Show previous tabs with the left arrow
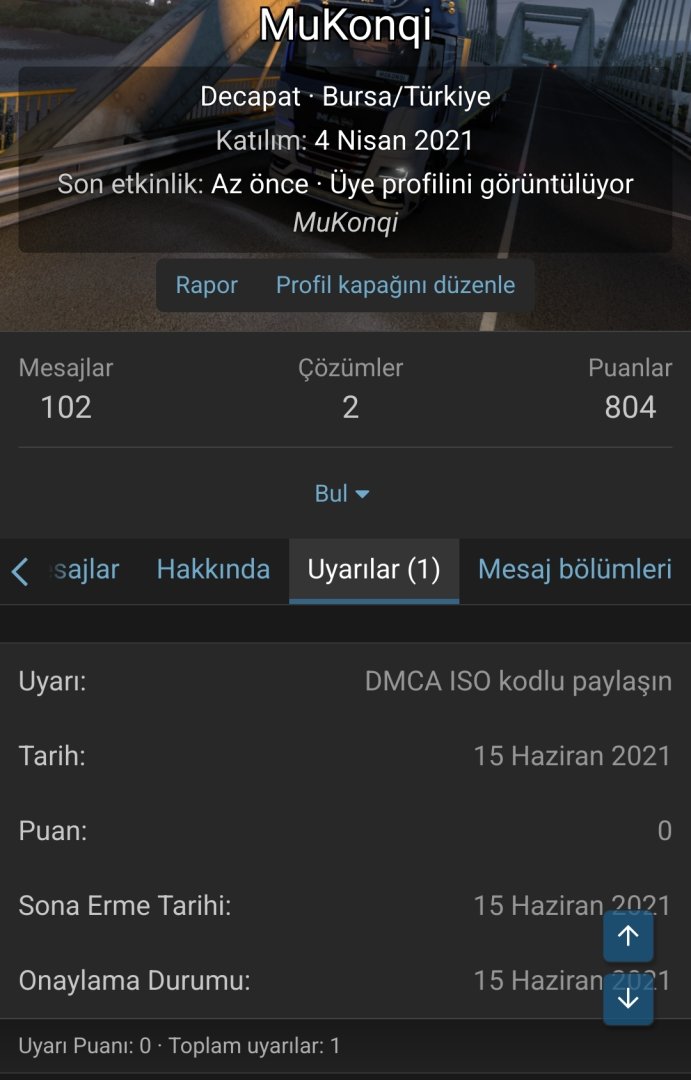The width and height of the screenshot is (691, 1080). (x=20, y=571)
